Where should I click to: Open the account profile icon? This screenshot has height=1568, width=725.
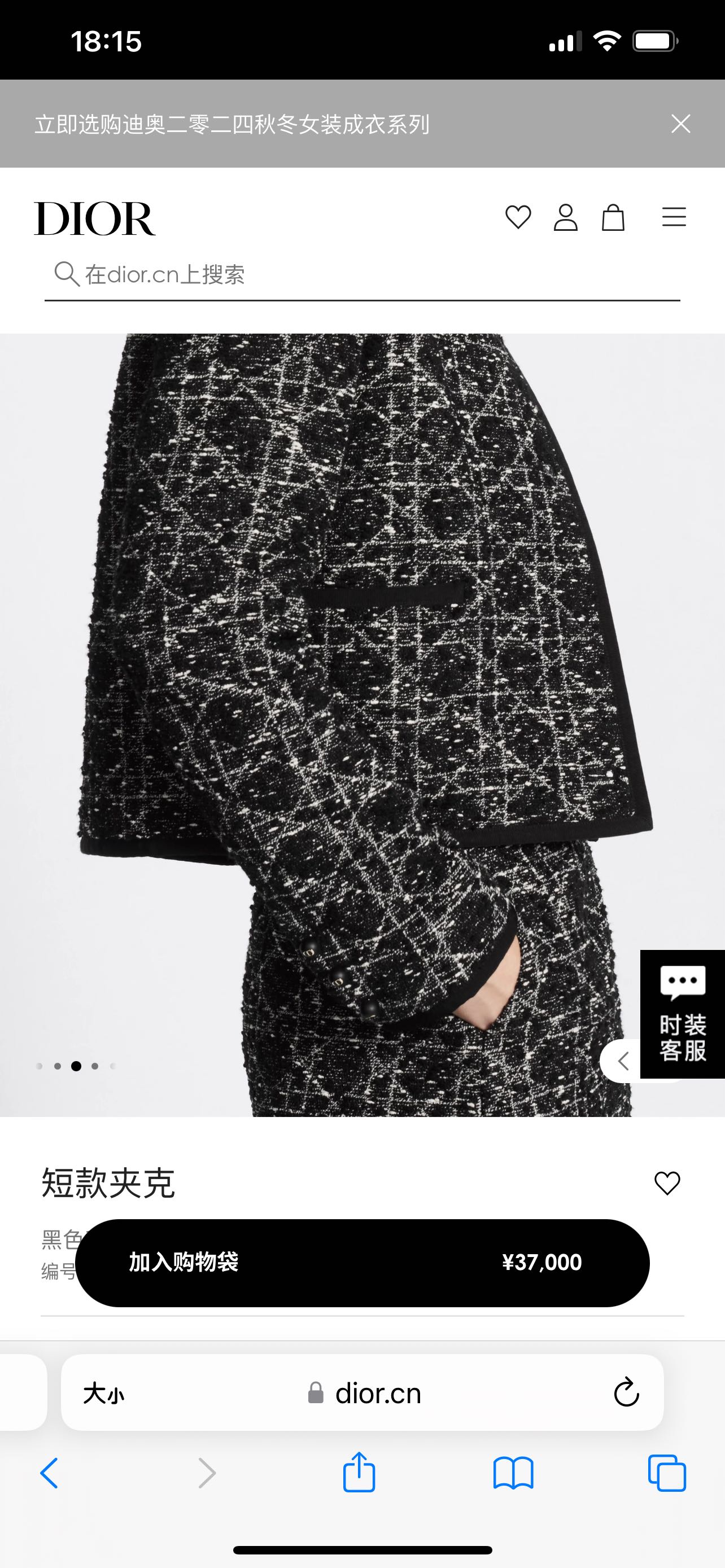point(566,217)
